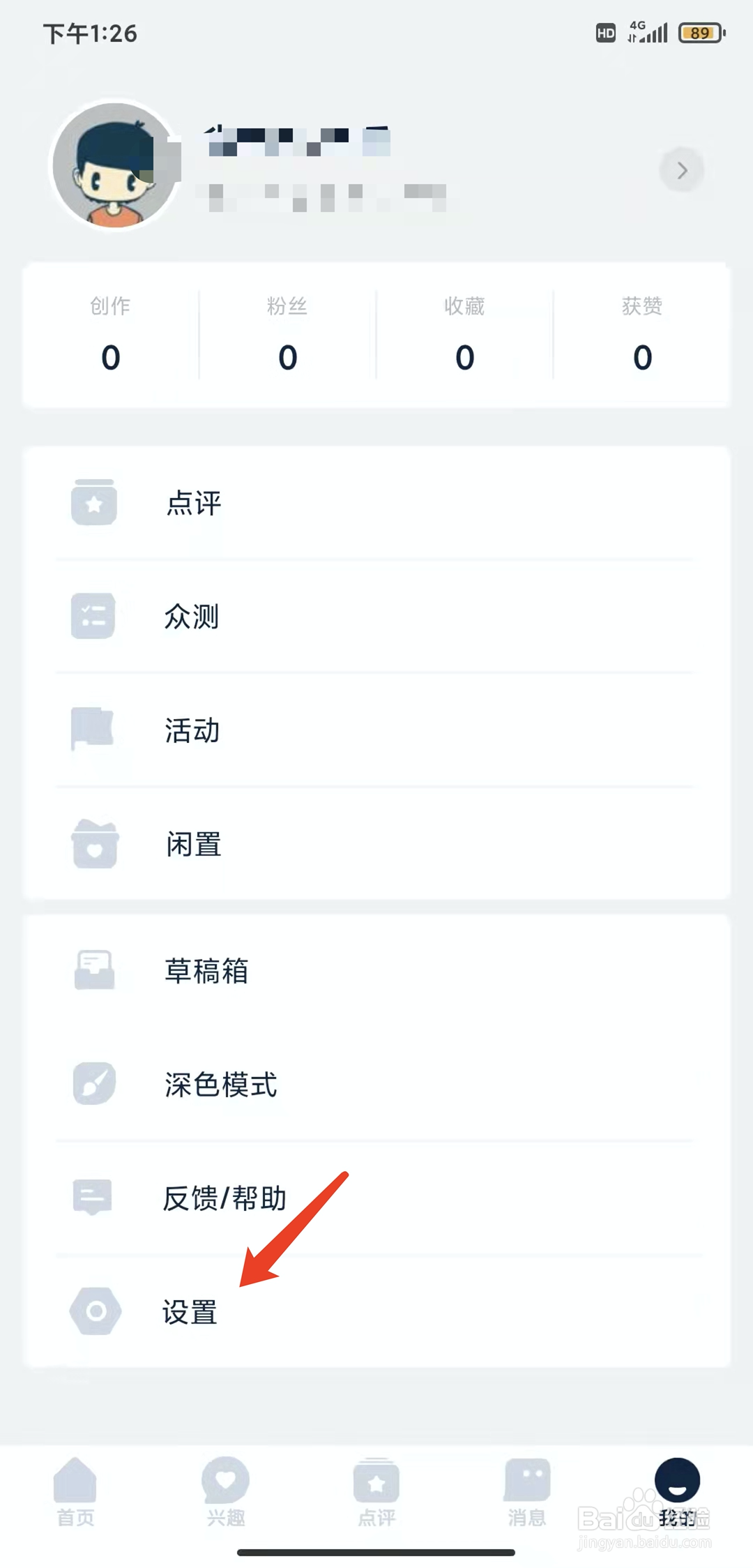Open the 众测 row
The width and height of the screenshot is (753, 1568).
tap(376, 617)
